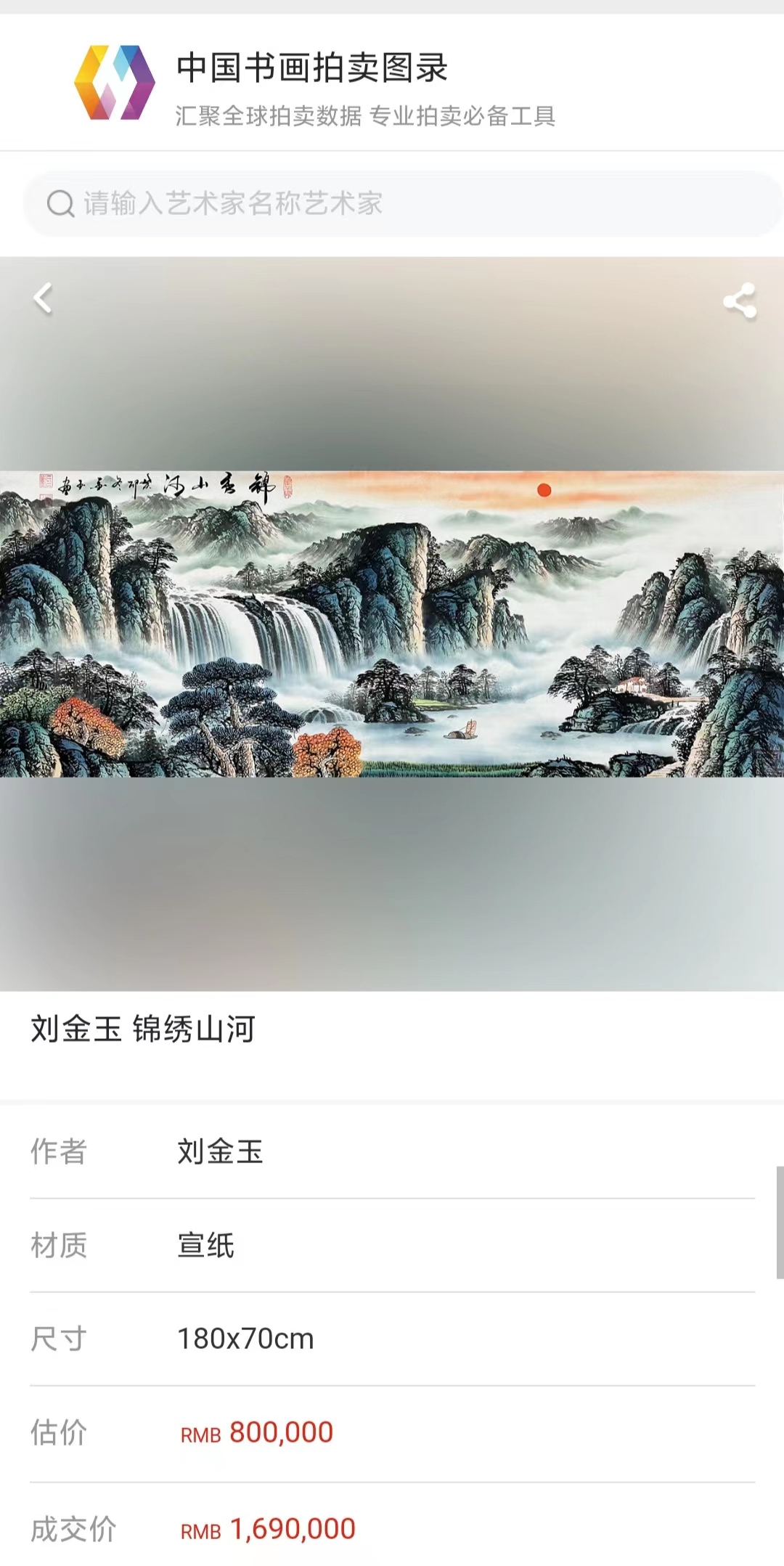Tap the artist name search field
Viewport: 784px width, 1566px height.
(403, 203)
